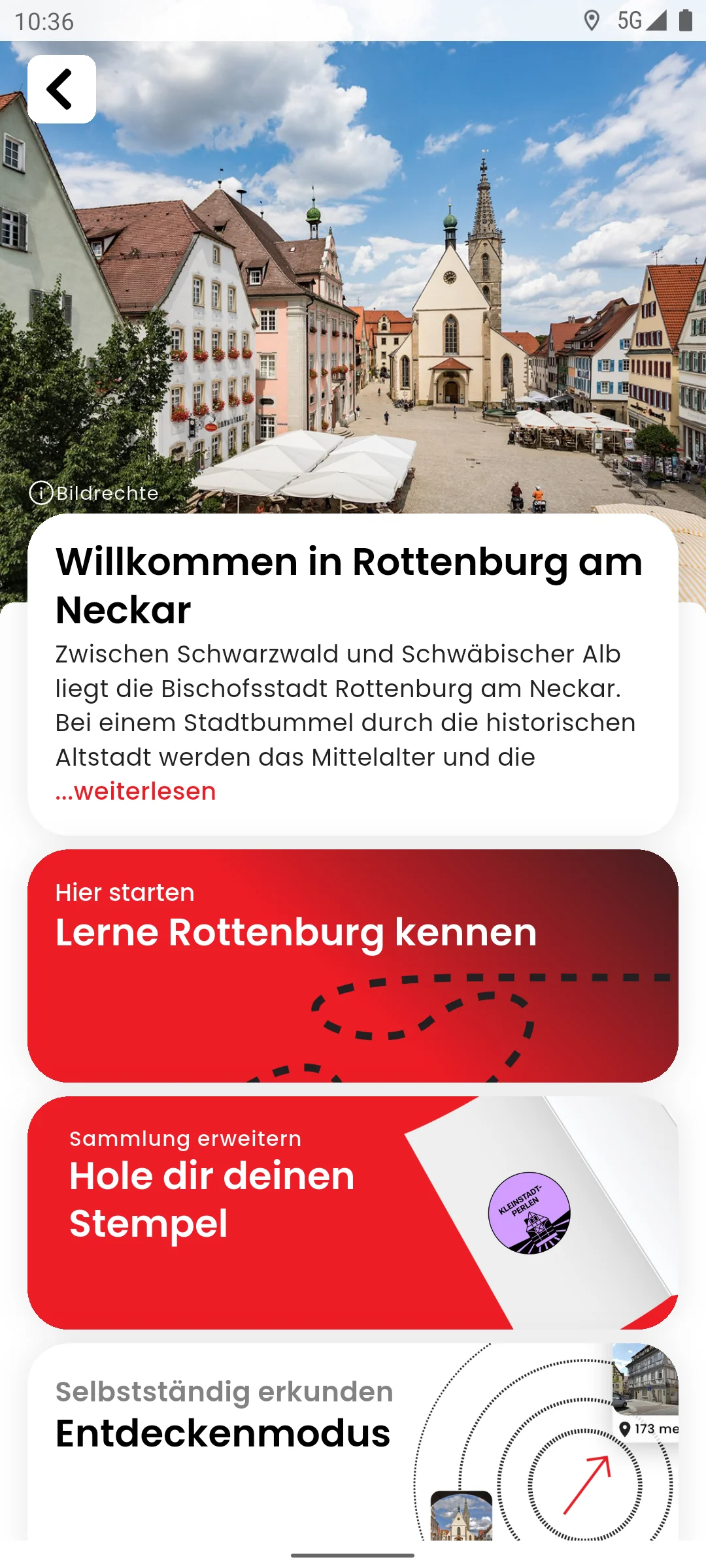Tap the back arrow icon
The image size is (706, 1568).
tap(62, 89)
